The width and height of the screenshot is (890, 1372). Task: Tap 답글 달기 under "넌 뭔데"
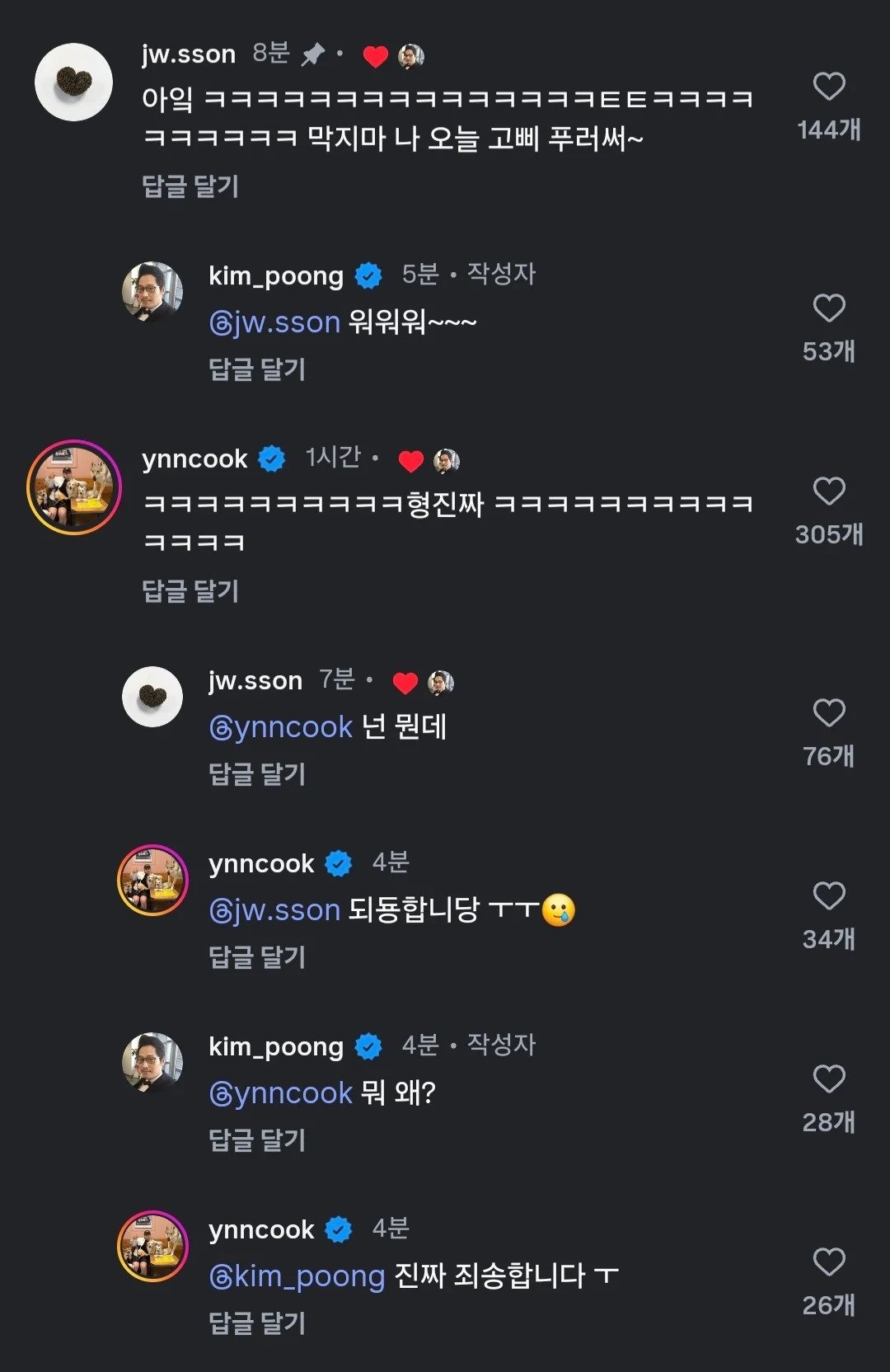pos(257,774)
